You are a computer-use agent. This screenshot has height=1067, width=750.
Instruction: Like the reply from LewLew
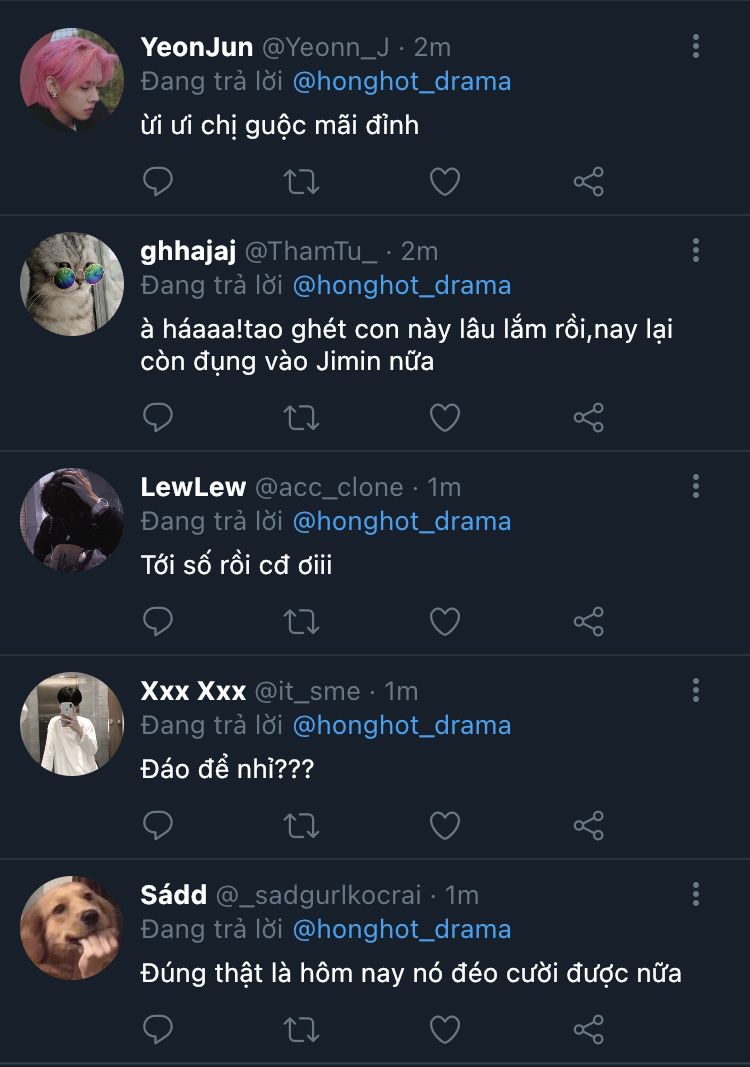click(x=444, y=621)
